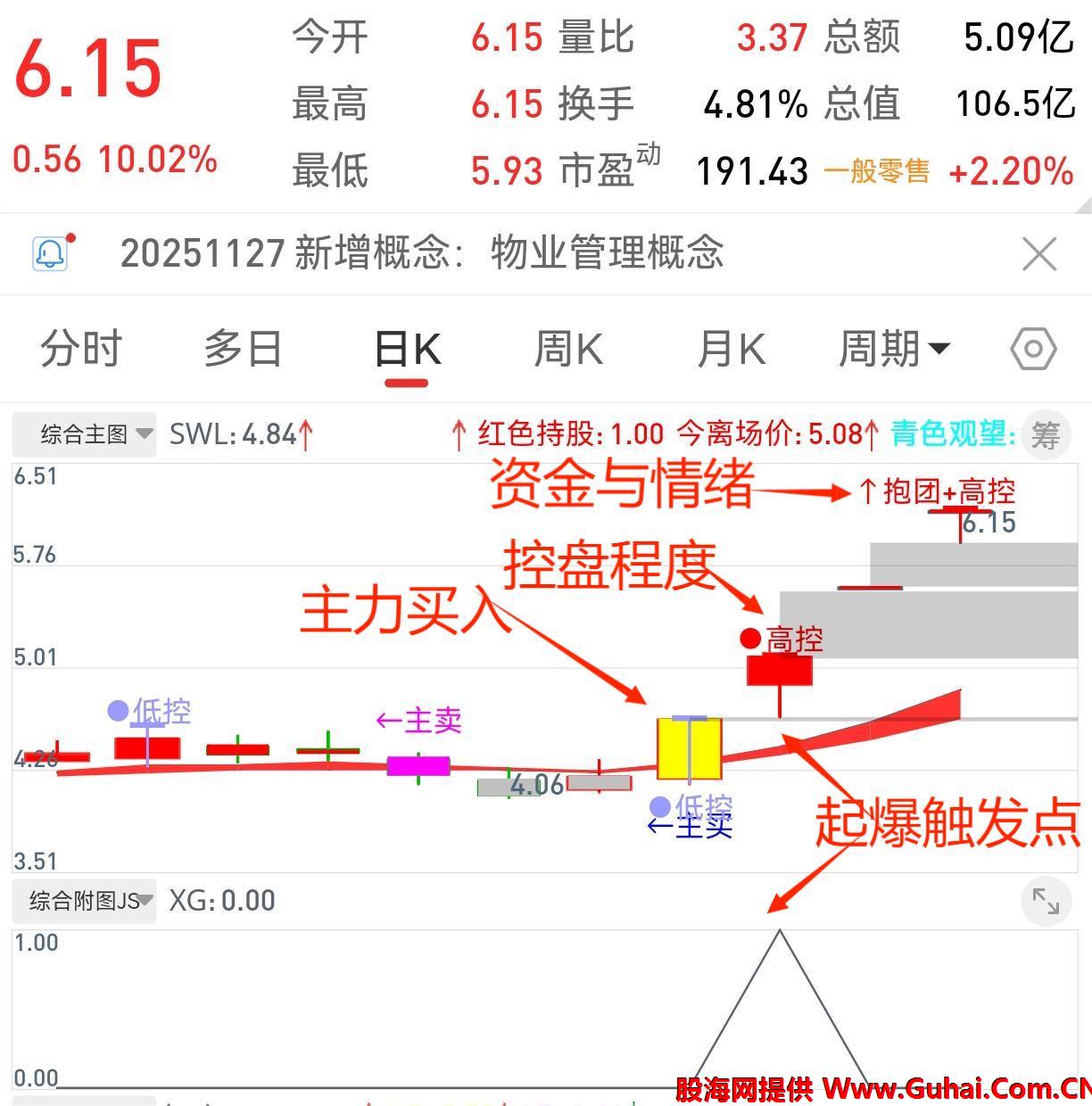Image resolution: width=1092 pixels, height=1106 pixels.
Task: Open the 物业管理概念 bell alert
Action: tap(52, 253)
